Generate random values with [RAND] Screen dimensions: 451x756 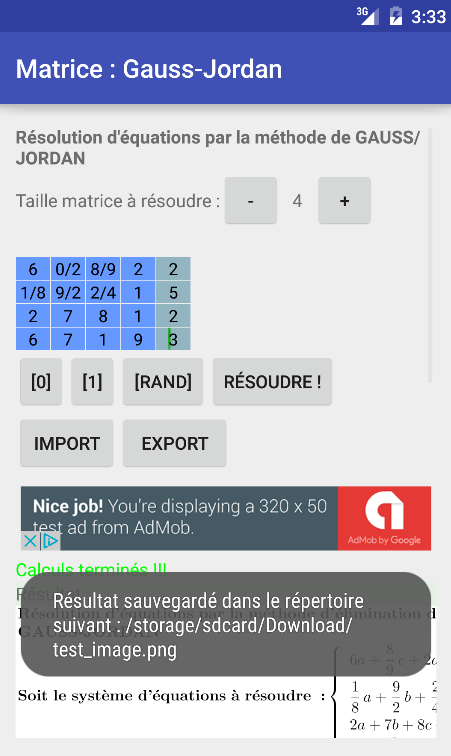[x=163, y=382]
